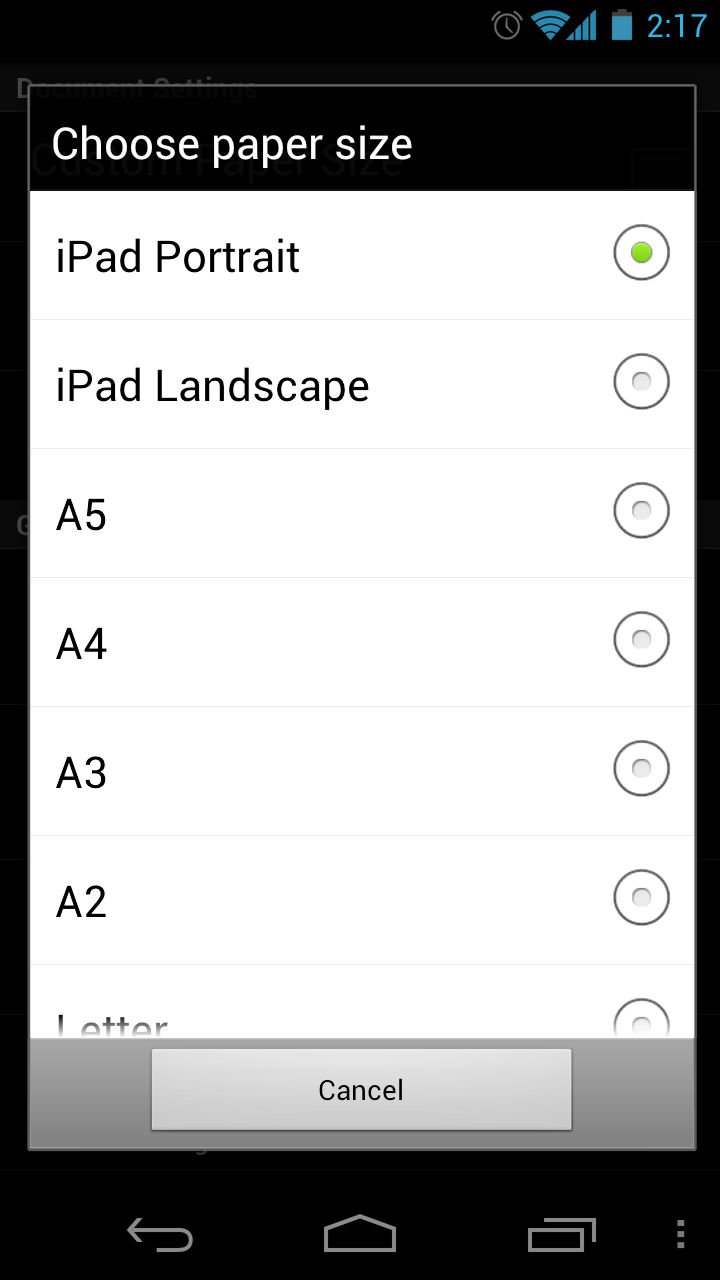Choose A3 paper size
This screenshot has width=720, height=1280.
(x=362, y=771)
